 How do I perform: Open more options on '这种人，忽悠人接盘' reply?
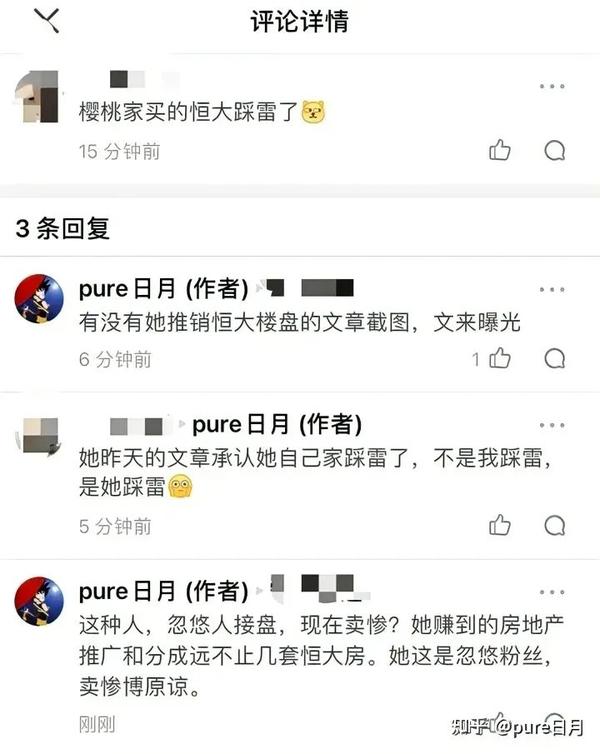pyautogui.click(x=552, y=592)
